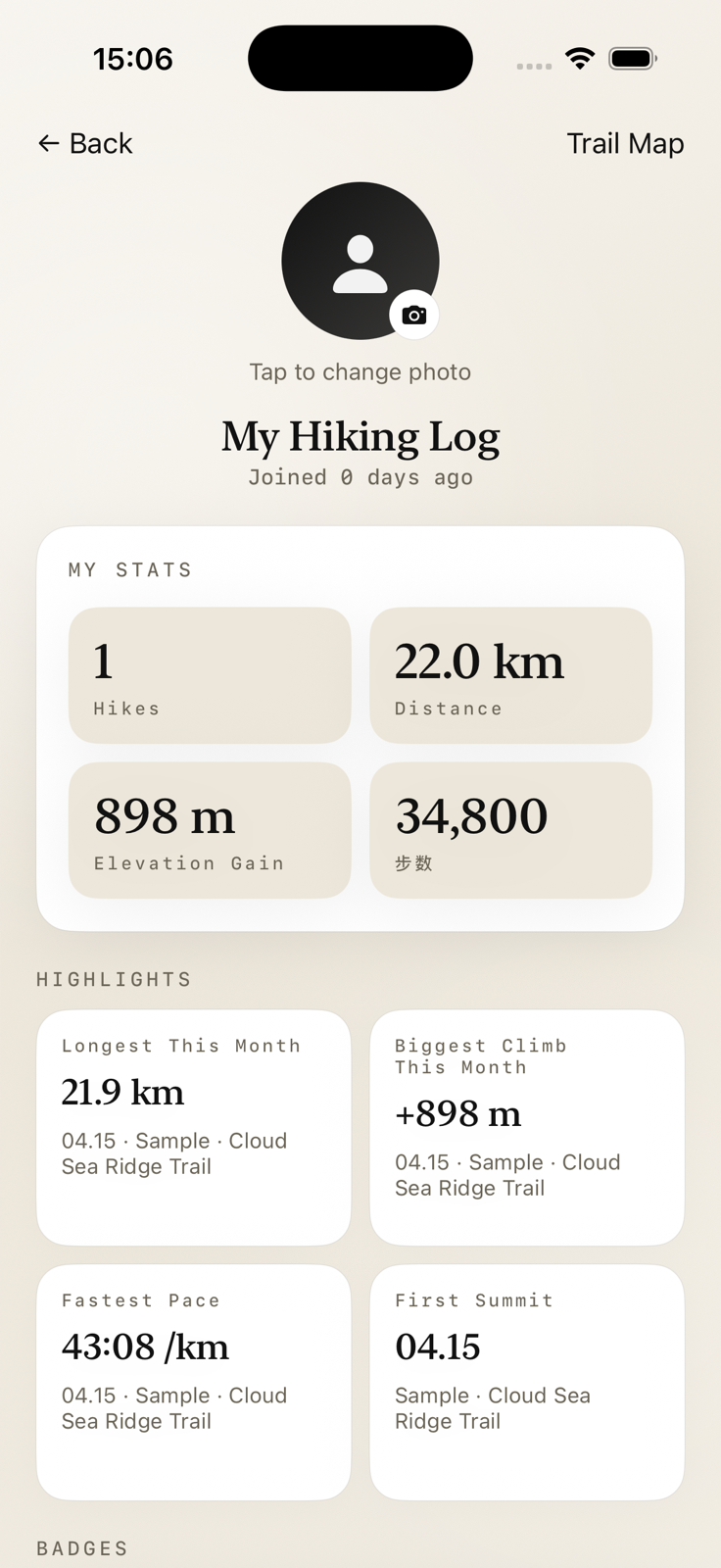Open the Trail Map
This screenshot has width=721, height=1568.
[625, 144]
